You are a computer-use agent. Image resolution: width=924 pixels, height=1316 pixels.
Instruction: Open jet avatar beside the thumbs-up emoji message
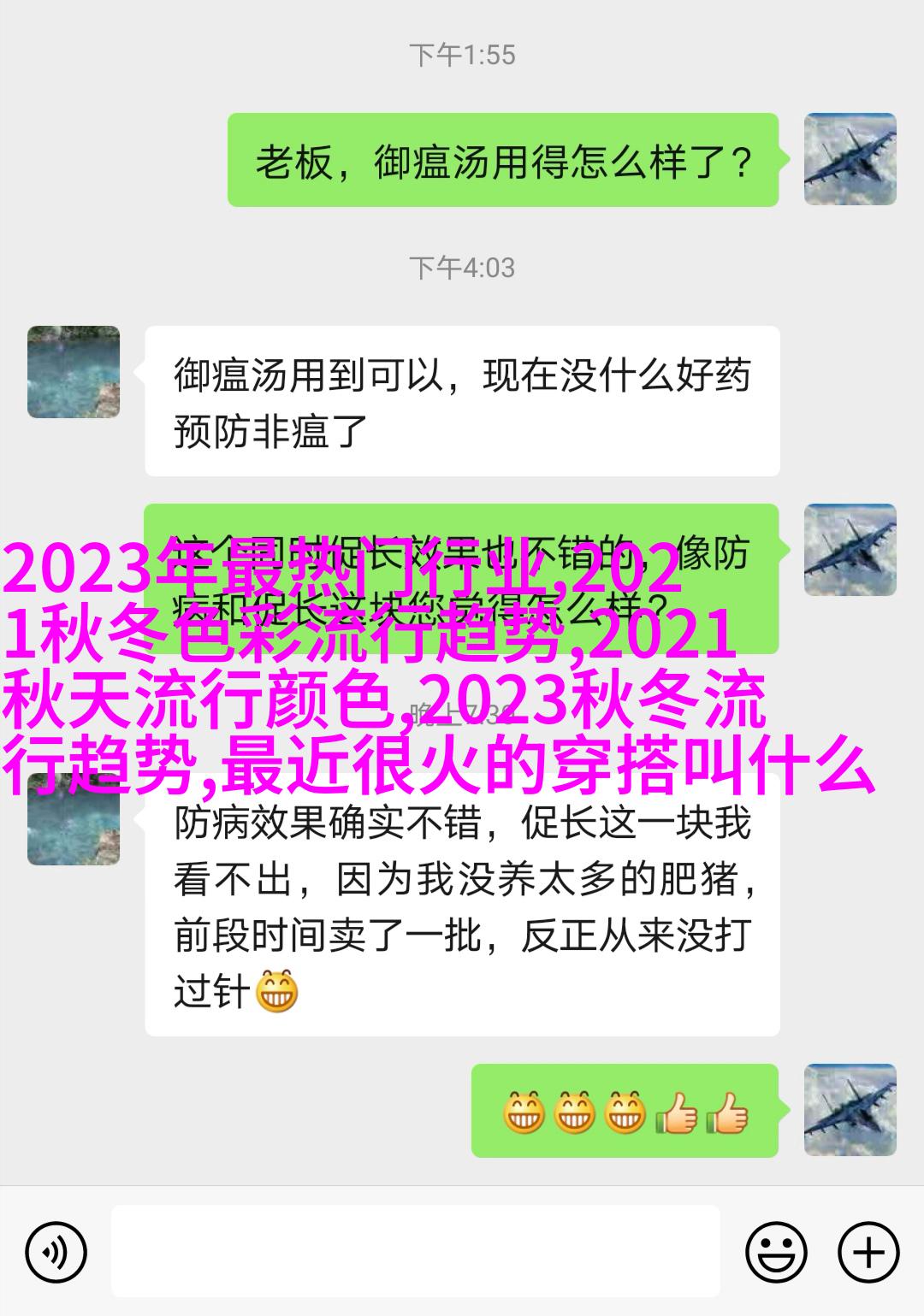[x=850, y=1110]
